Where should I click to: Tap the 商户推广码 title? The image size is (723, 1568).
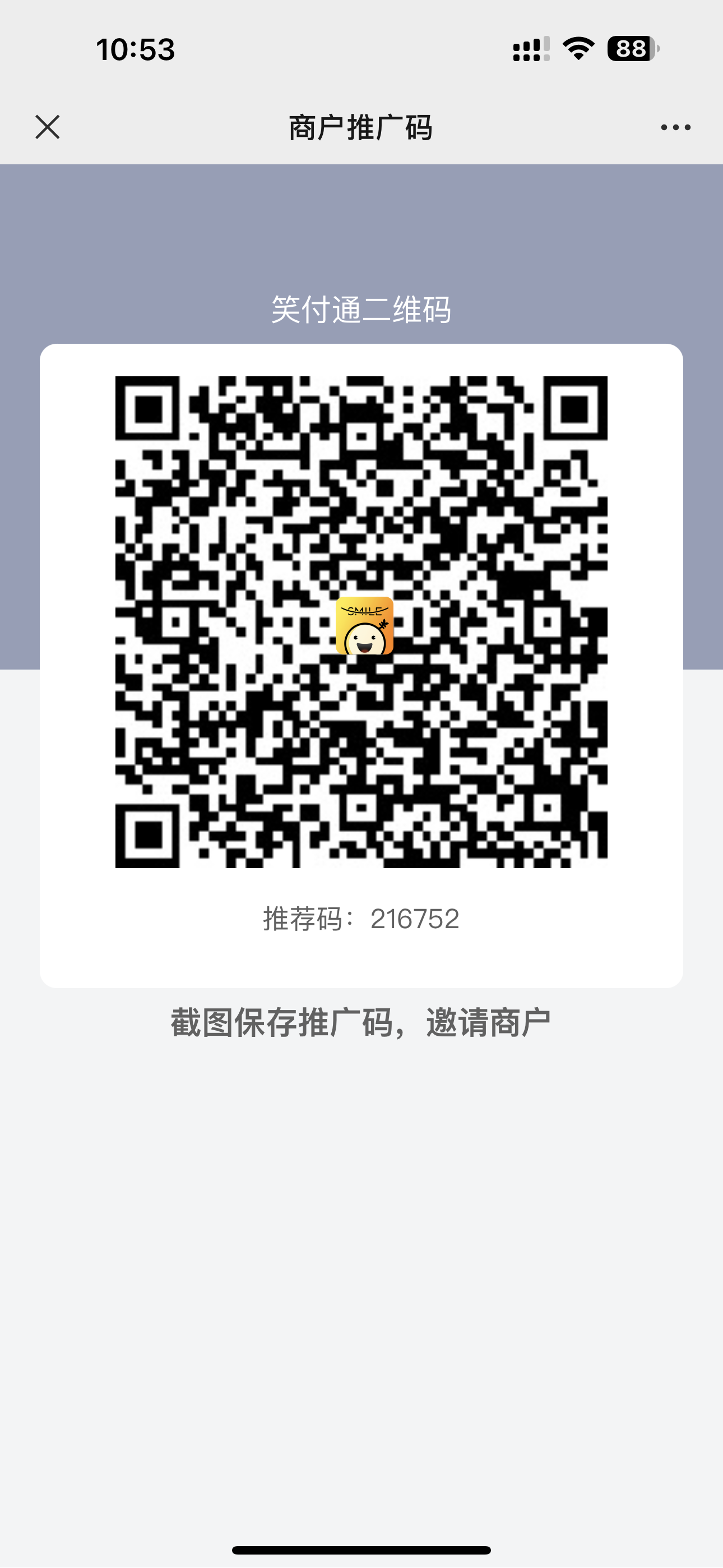pos(361,127)
